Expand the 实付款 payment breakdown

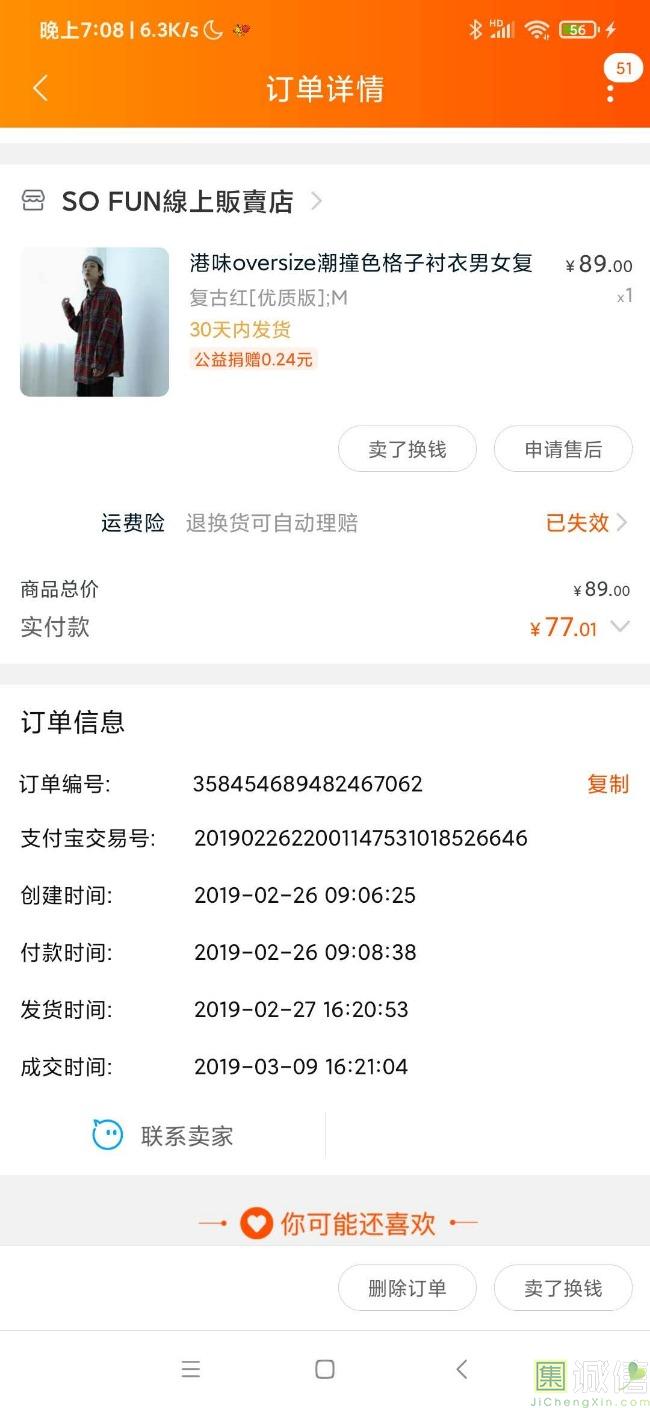[x=620, y=627]
